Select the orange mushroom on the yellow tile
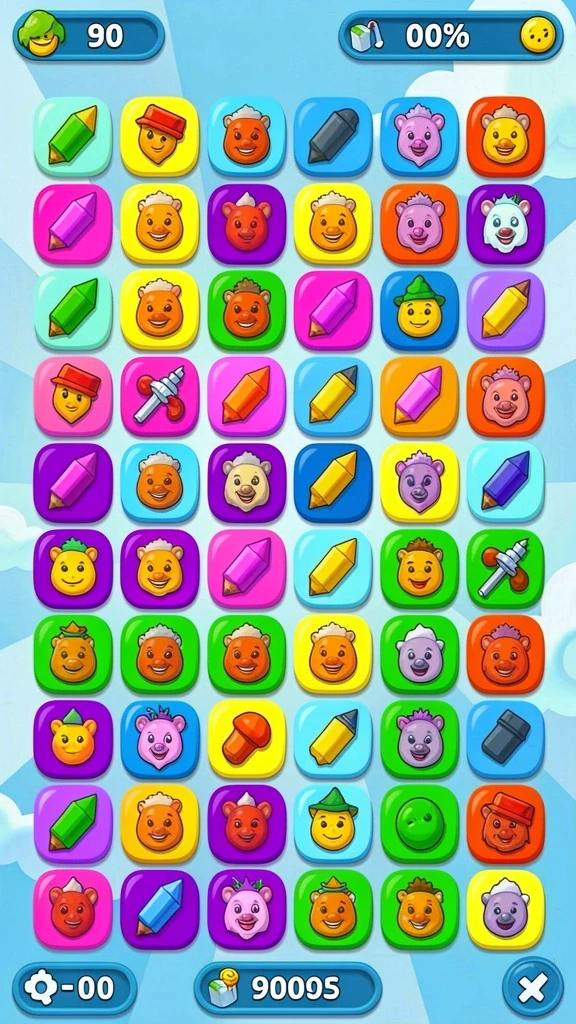 point(246,739)
